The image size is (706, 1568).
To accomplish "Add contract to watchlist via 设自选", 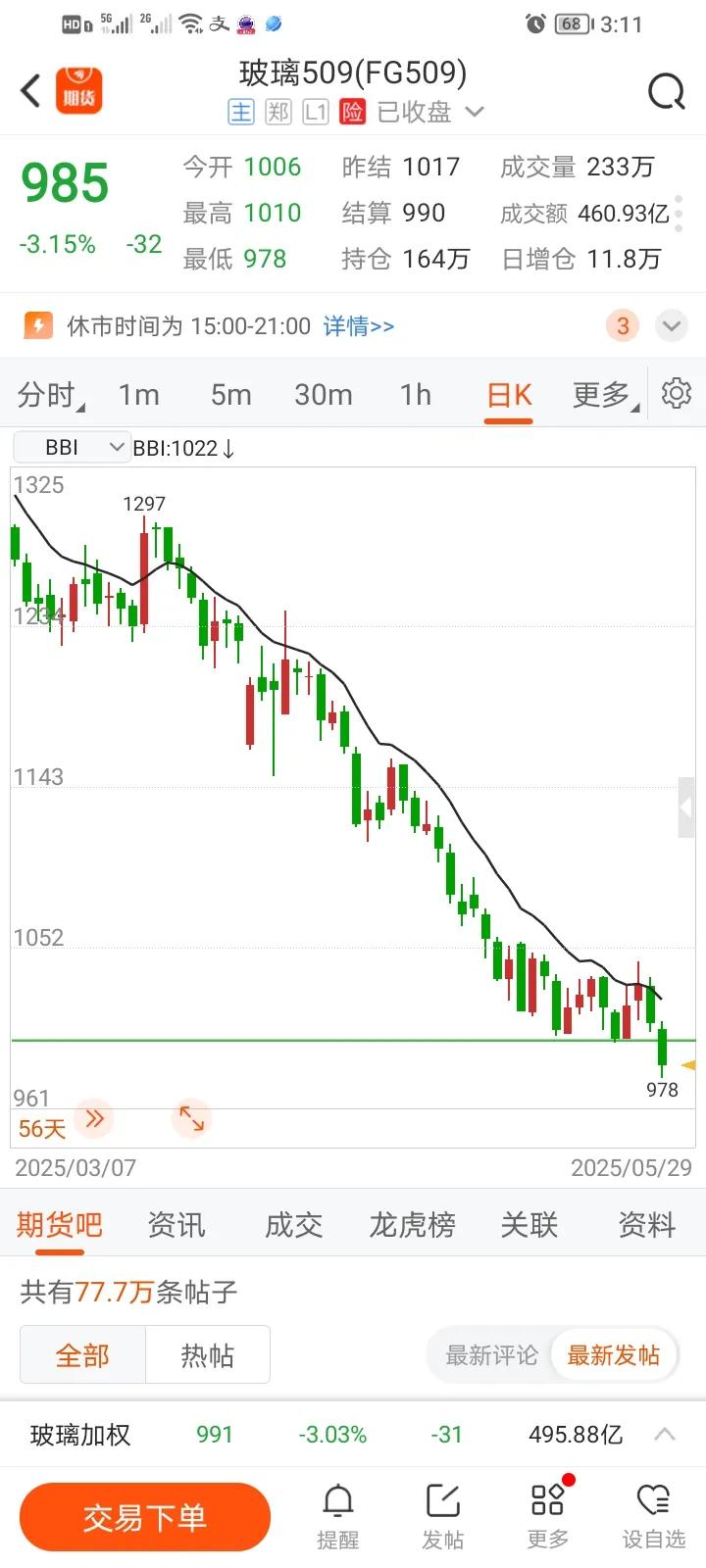I will coord(653,1517).
